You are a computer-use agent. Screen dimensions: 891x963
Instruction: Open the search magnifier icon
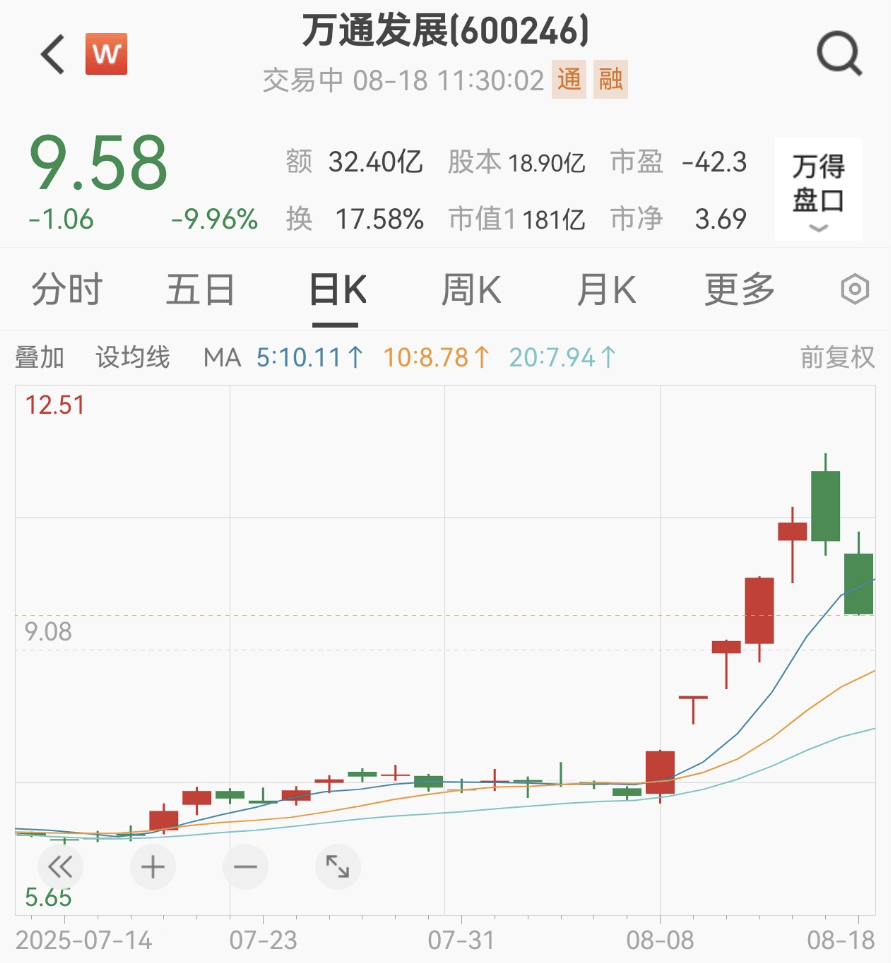[839, 53]
